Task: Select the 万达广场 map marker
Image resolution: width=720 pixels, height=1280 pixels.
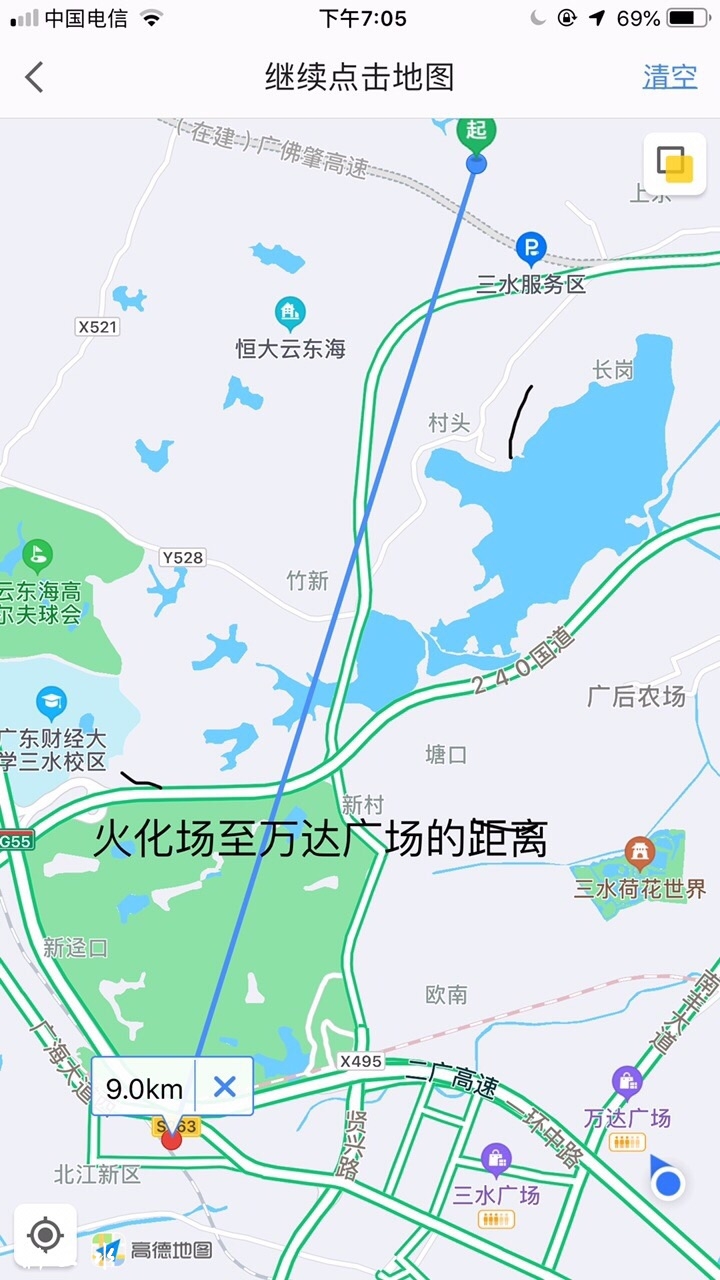Action: (627, 1082)
